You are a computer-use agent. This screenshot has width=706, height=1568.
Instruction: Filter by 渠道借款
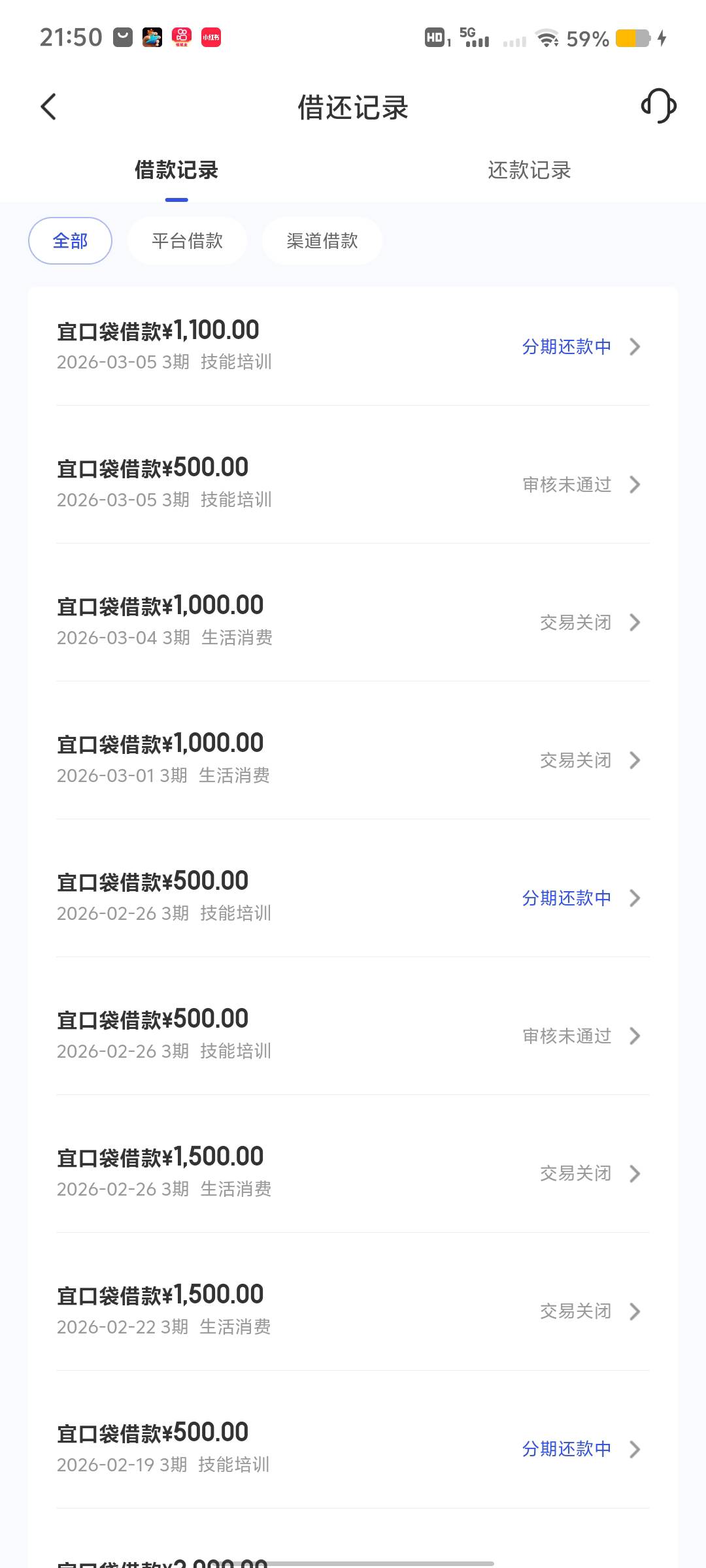coord(322,240)
